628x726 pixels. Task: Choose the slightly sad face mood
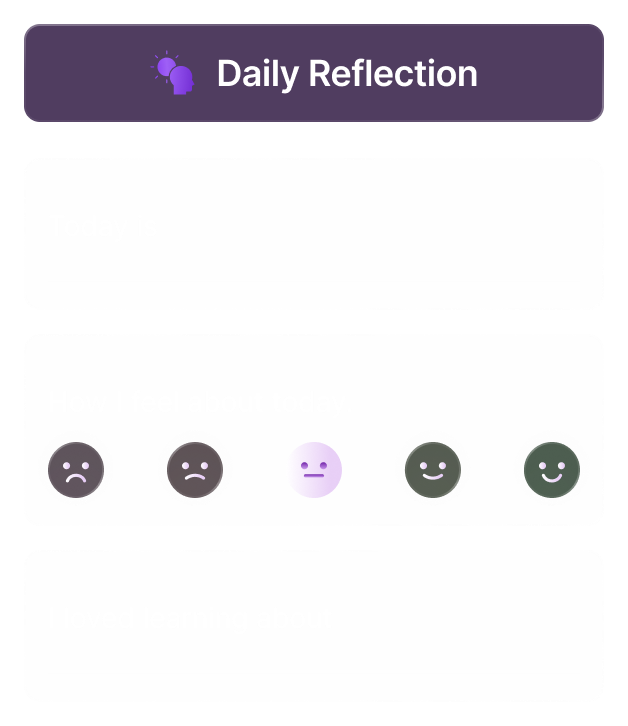pos(195,470)
